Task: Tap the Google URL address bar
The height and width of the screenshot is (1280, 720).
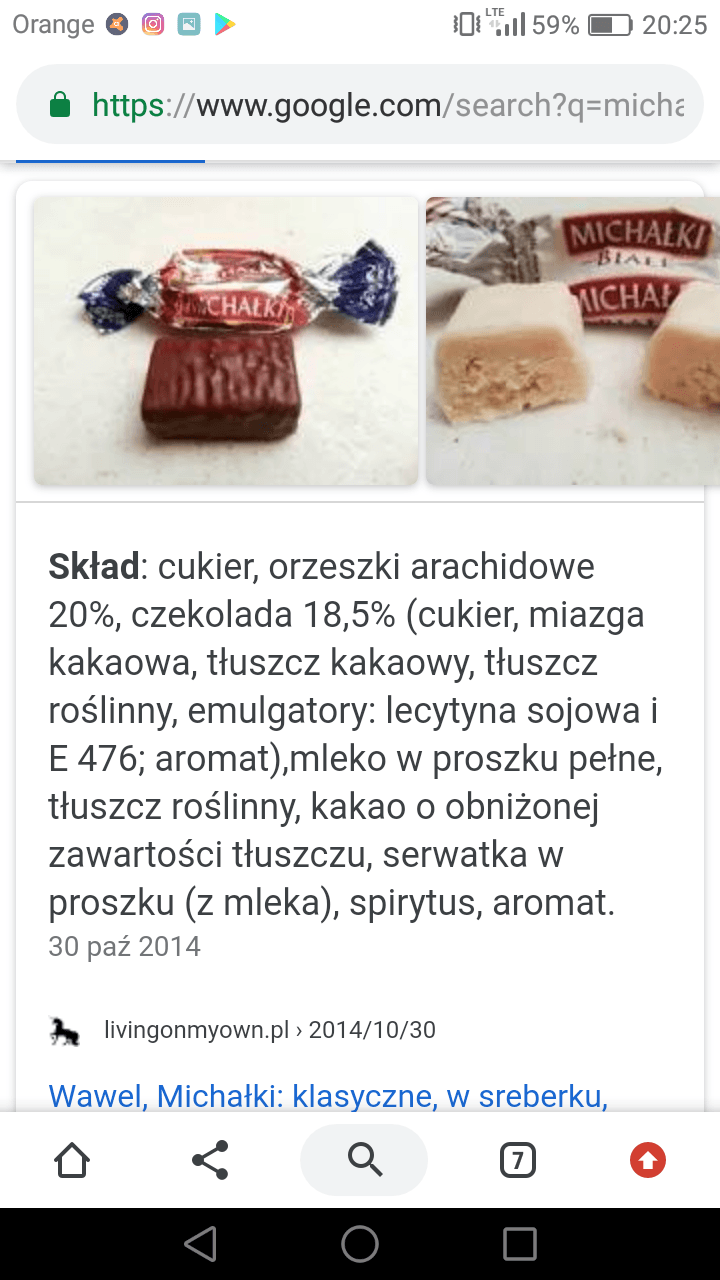Action: [x=388, y=105]
